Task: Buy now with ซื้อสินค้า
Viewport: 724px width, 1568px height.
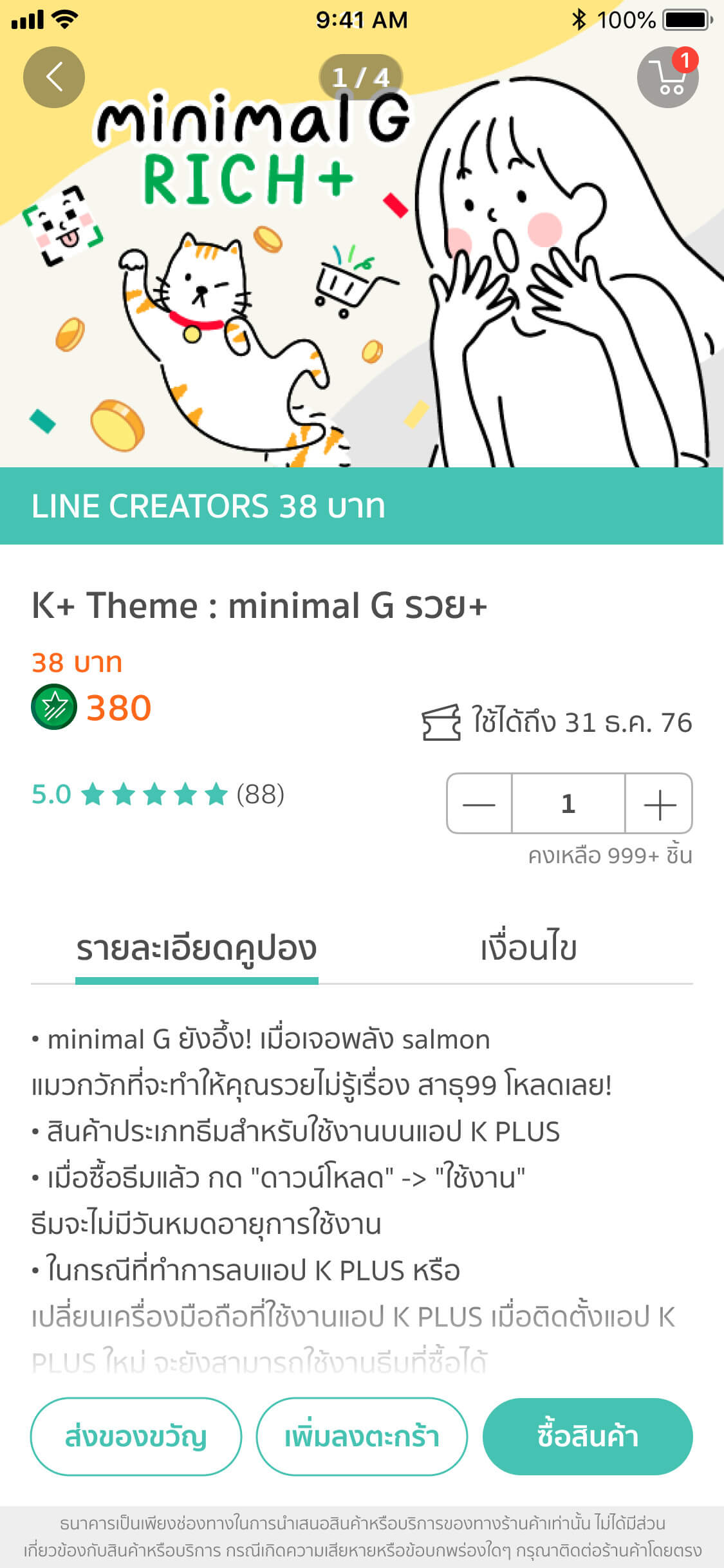Action: point(588,1437)
